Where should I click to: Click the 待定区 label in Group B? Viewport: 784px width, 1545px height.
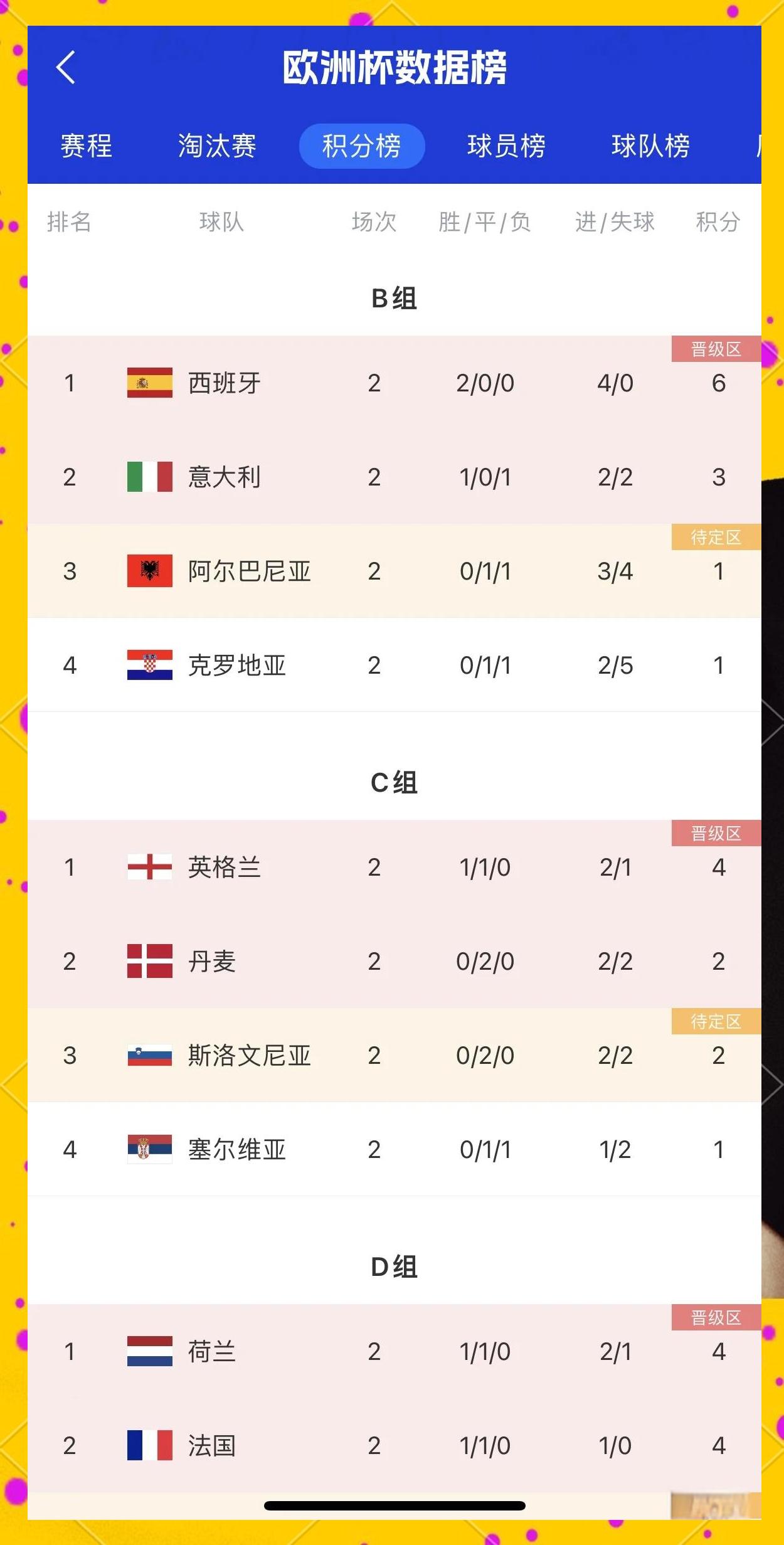click(x=715, y=536)
